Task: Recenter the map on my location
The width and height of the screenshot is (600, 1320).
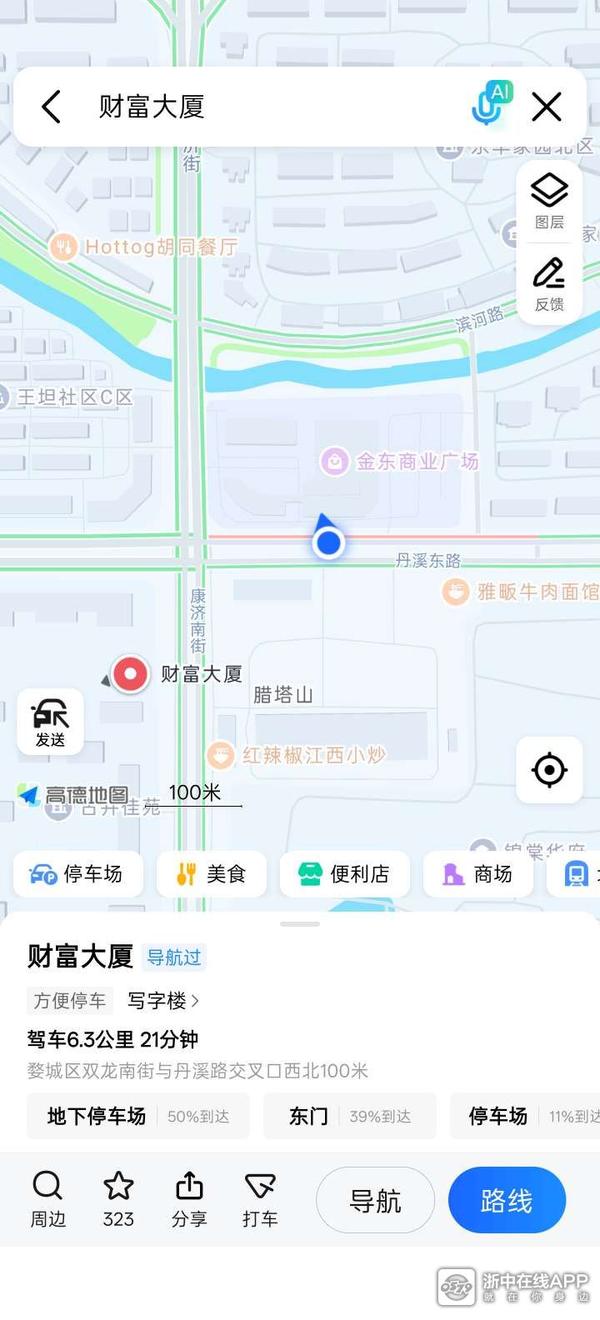Action: click(x=549, y=770)
